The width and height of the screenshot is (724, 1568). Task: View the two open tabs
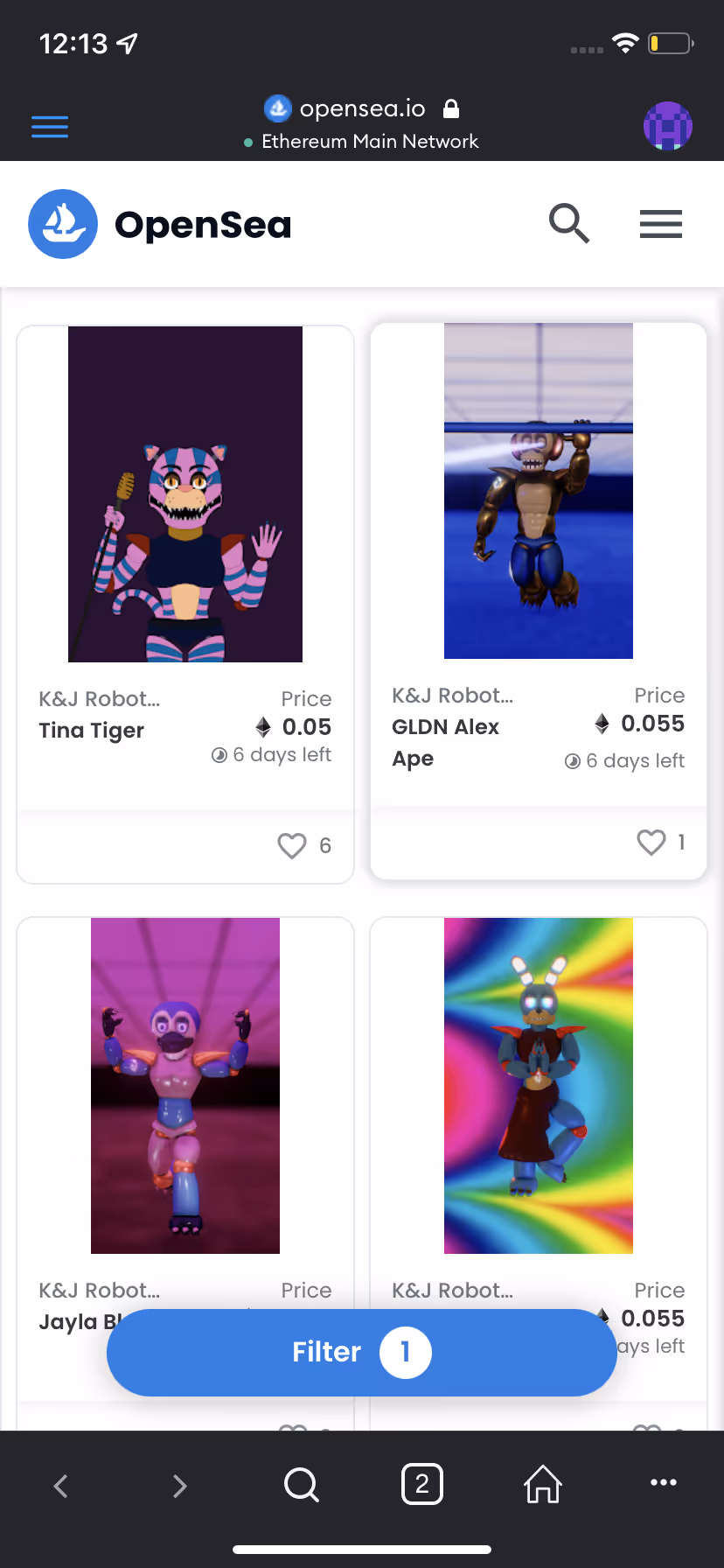pyautogui.click(x=422, y=1485)
